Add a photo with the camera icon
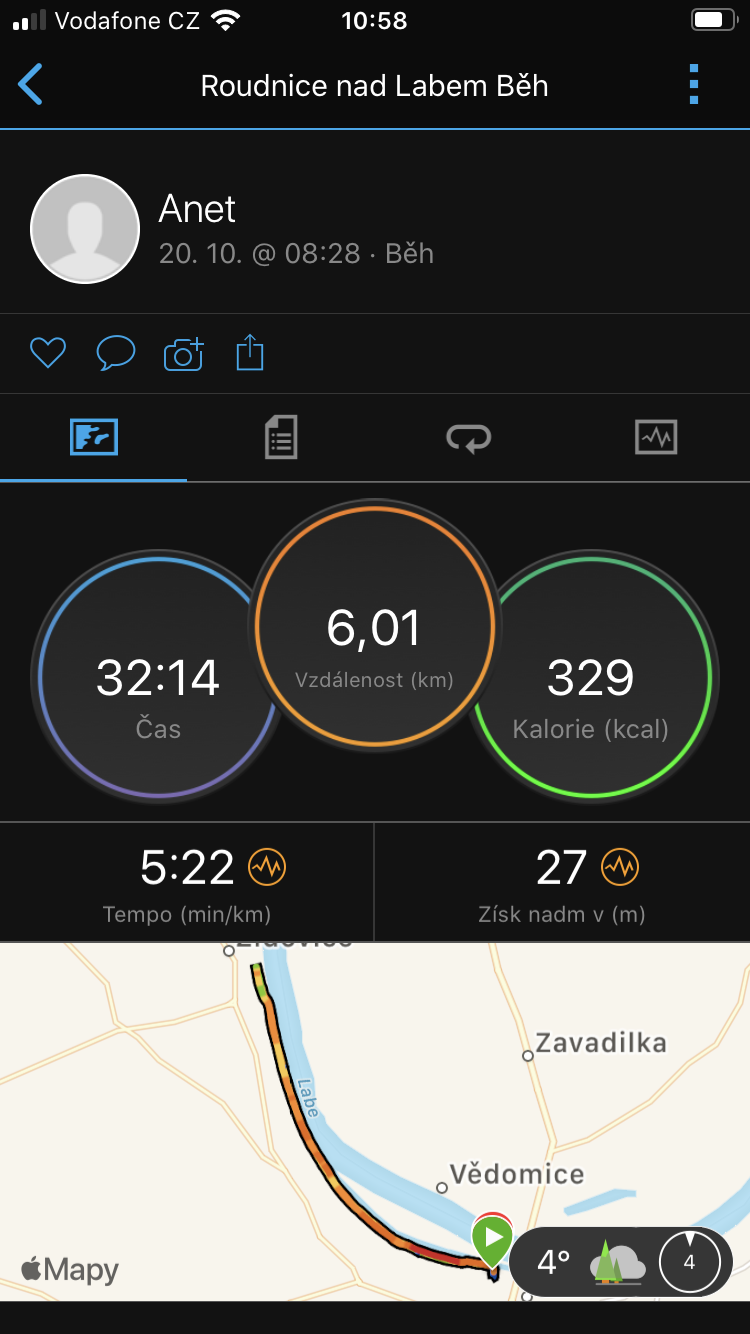 [183, 354]
